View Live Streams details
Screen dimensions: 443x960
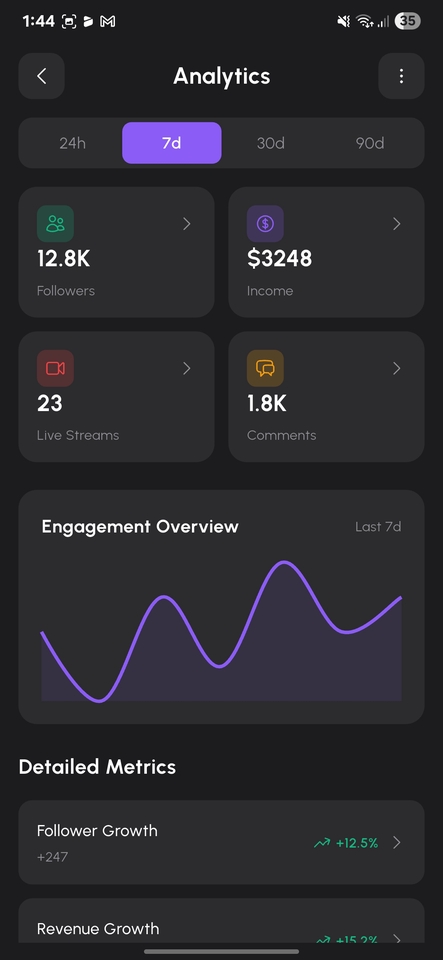pos(116,397)
